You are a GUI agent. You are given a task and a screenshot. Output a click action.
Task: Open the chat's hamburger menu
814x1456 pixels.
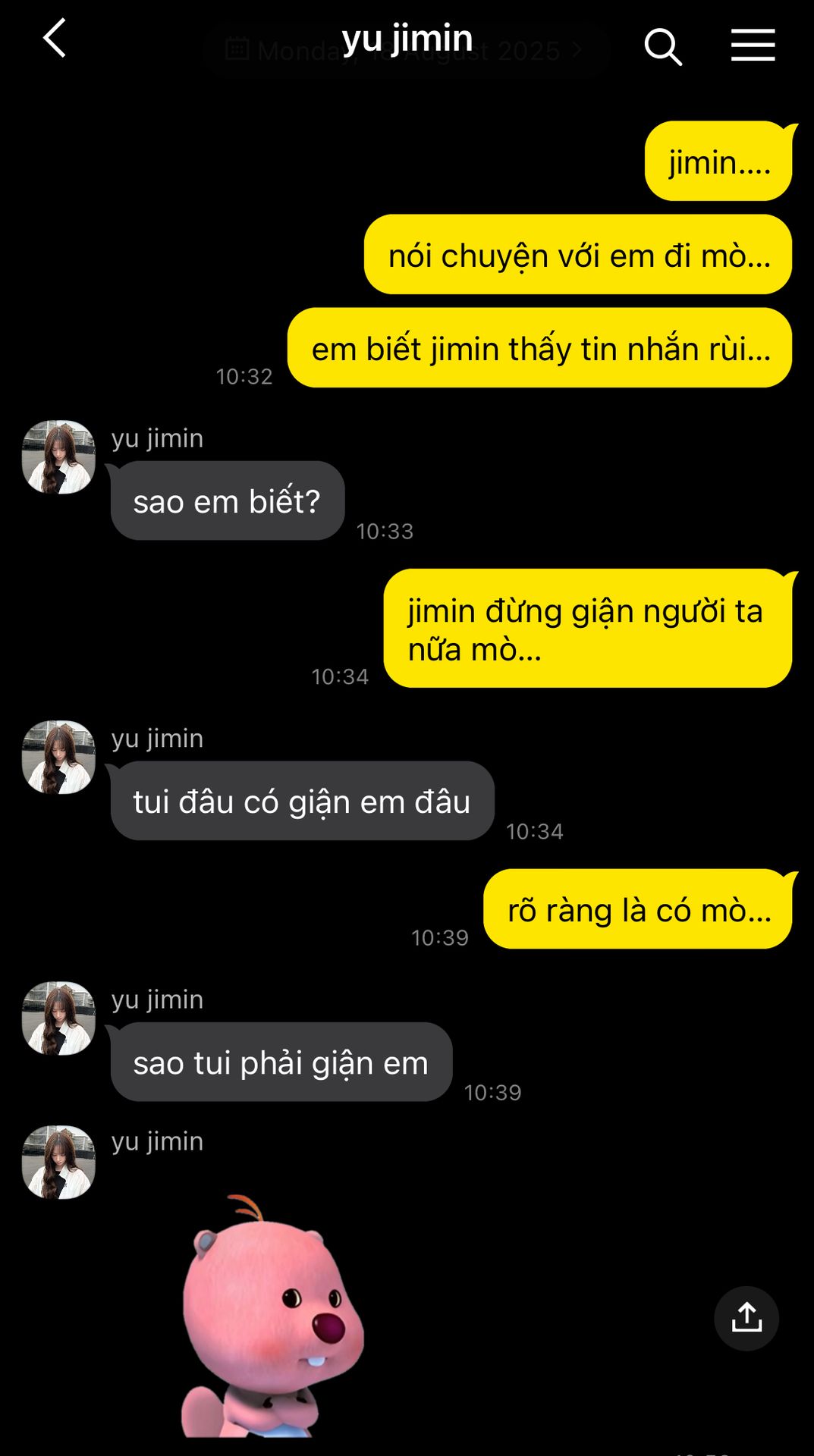pyautogui.click(x=753, y=45)
